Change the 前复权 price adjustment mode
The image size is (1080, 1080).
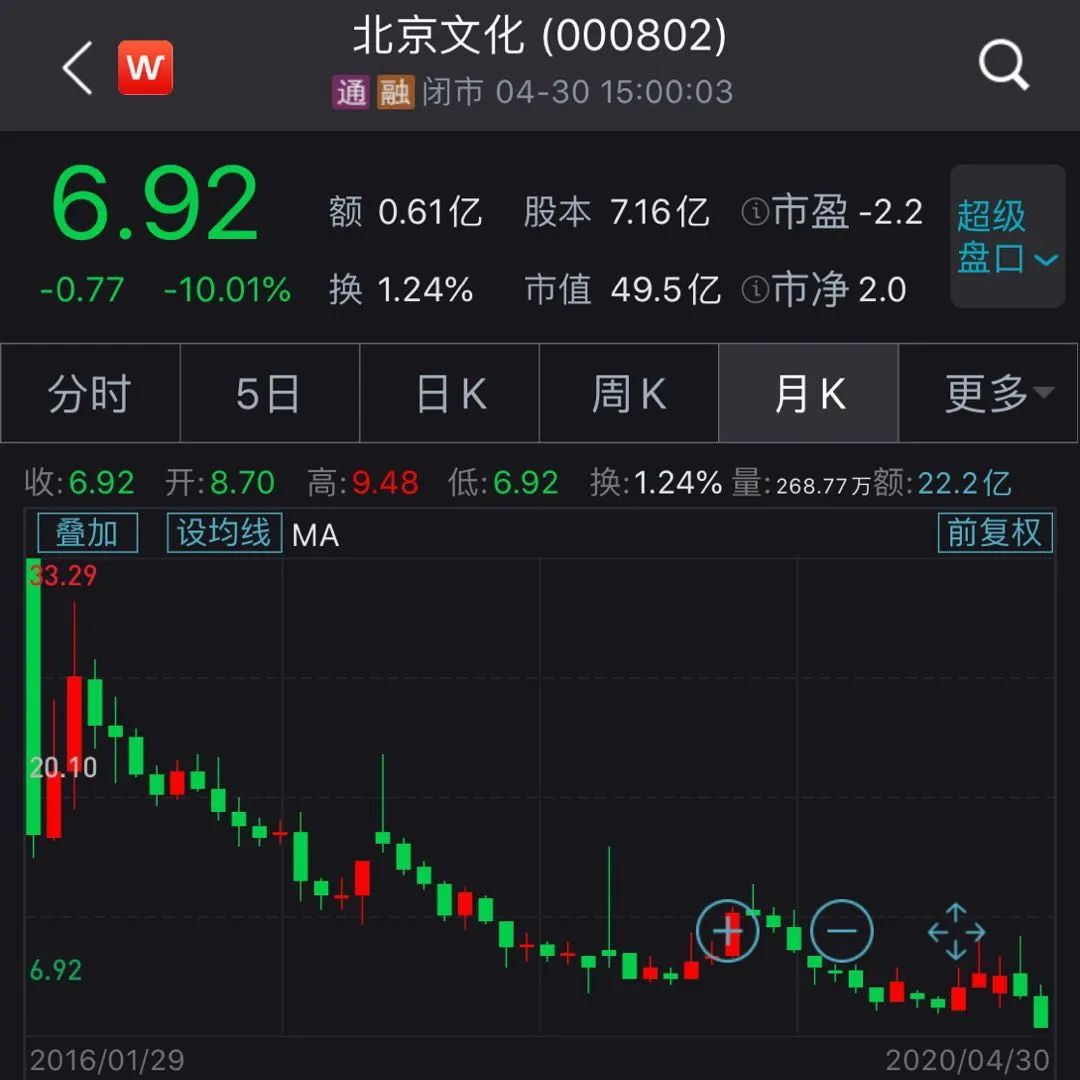pyautogui.click(x=994, y=532)
